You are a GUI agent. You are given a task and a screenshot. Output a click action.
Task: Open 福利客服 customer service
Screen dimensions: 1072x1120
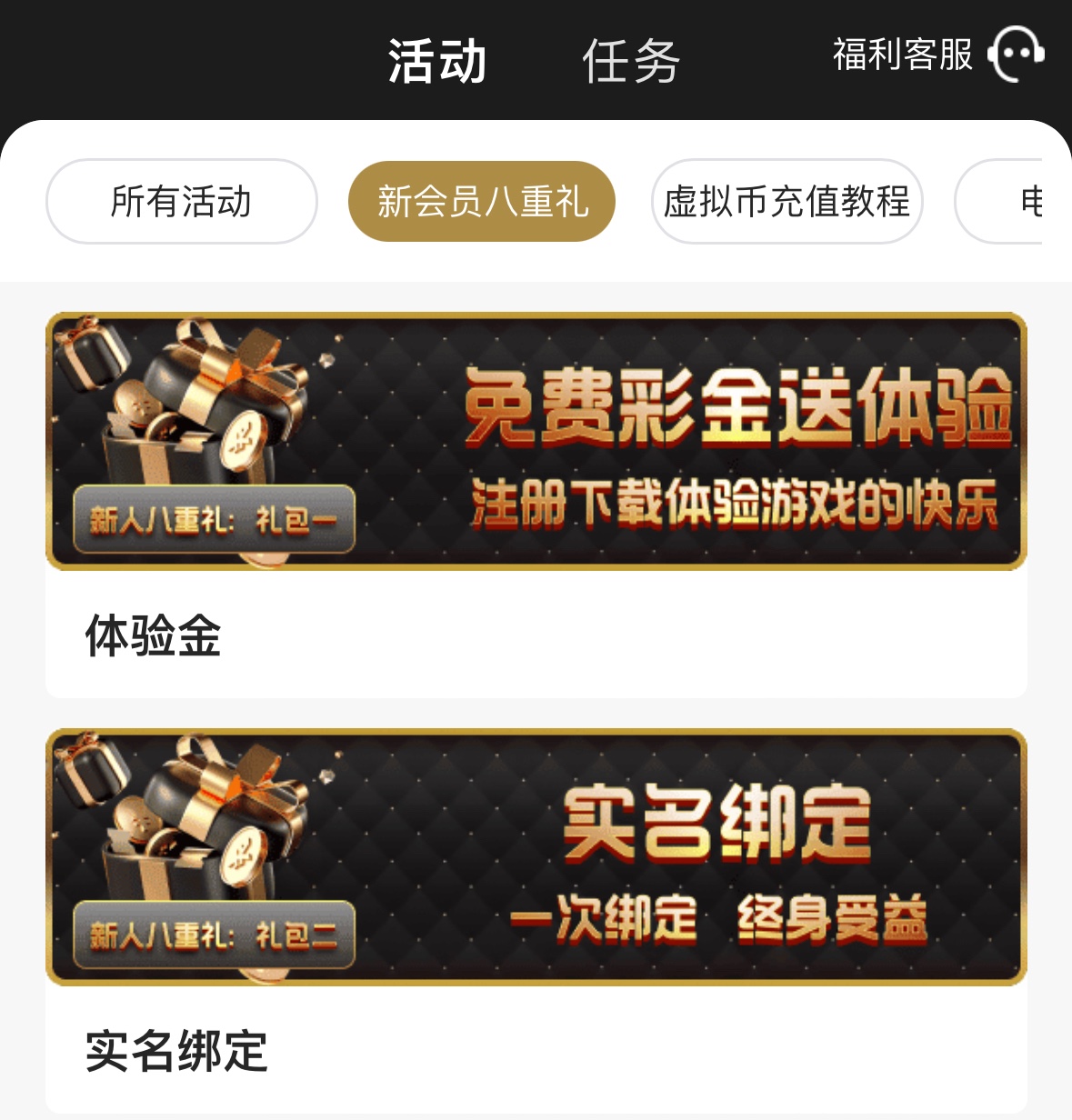click(937, 55)
